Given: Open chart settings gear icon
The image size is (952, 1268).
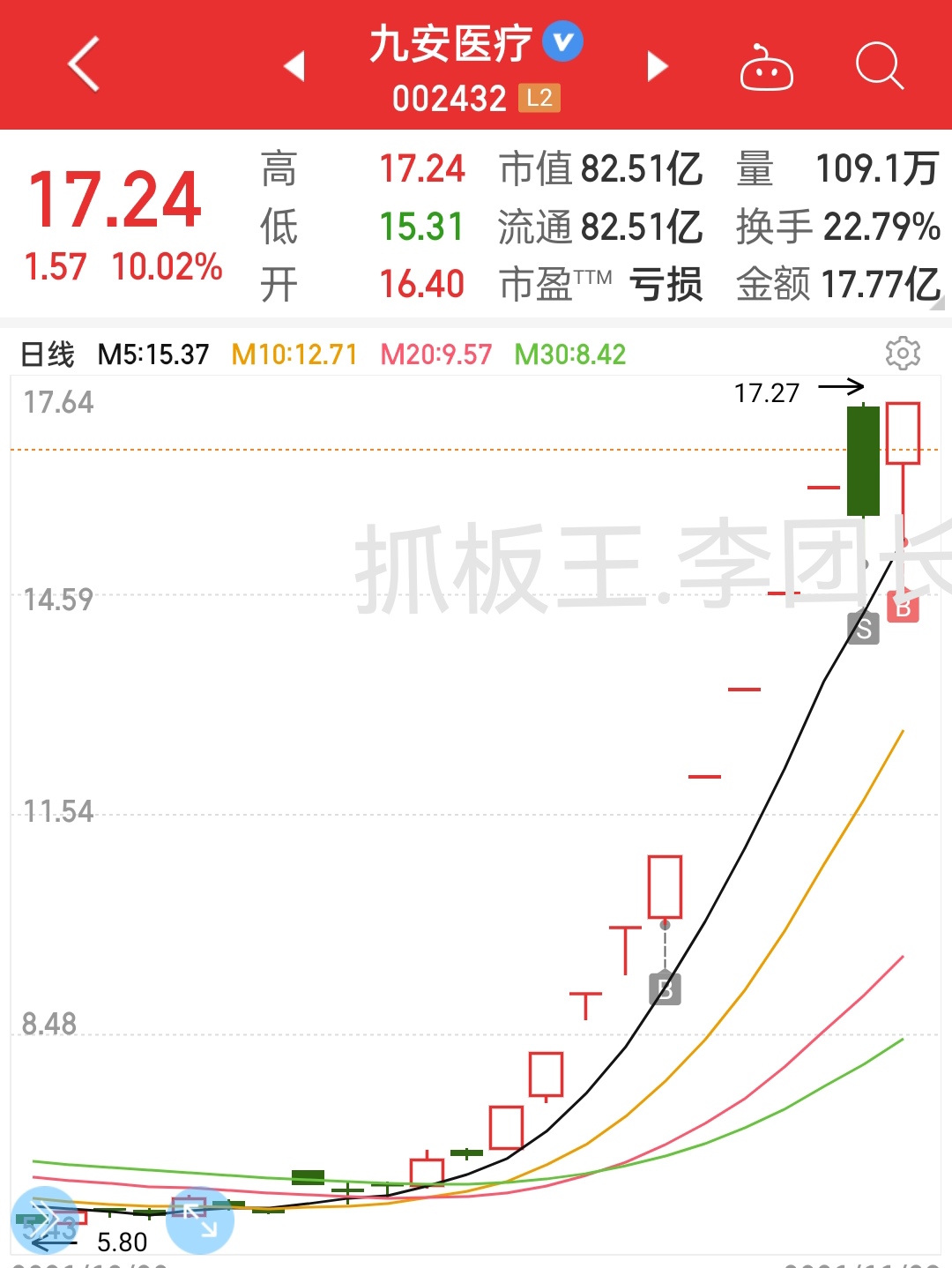Looking at the screenshot, I should 903,354.
